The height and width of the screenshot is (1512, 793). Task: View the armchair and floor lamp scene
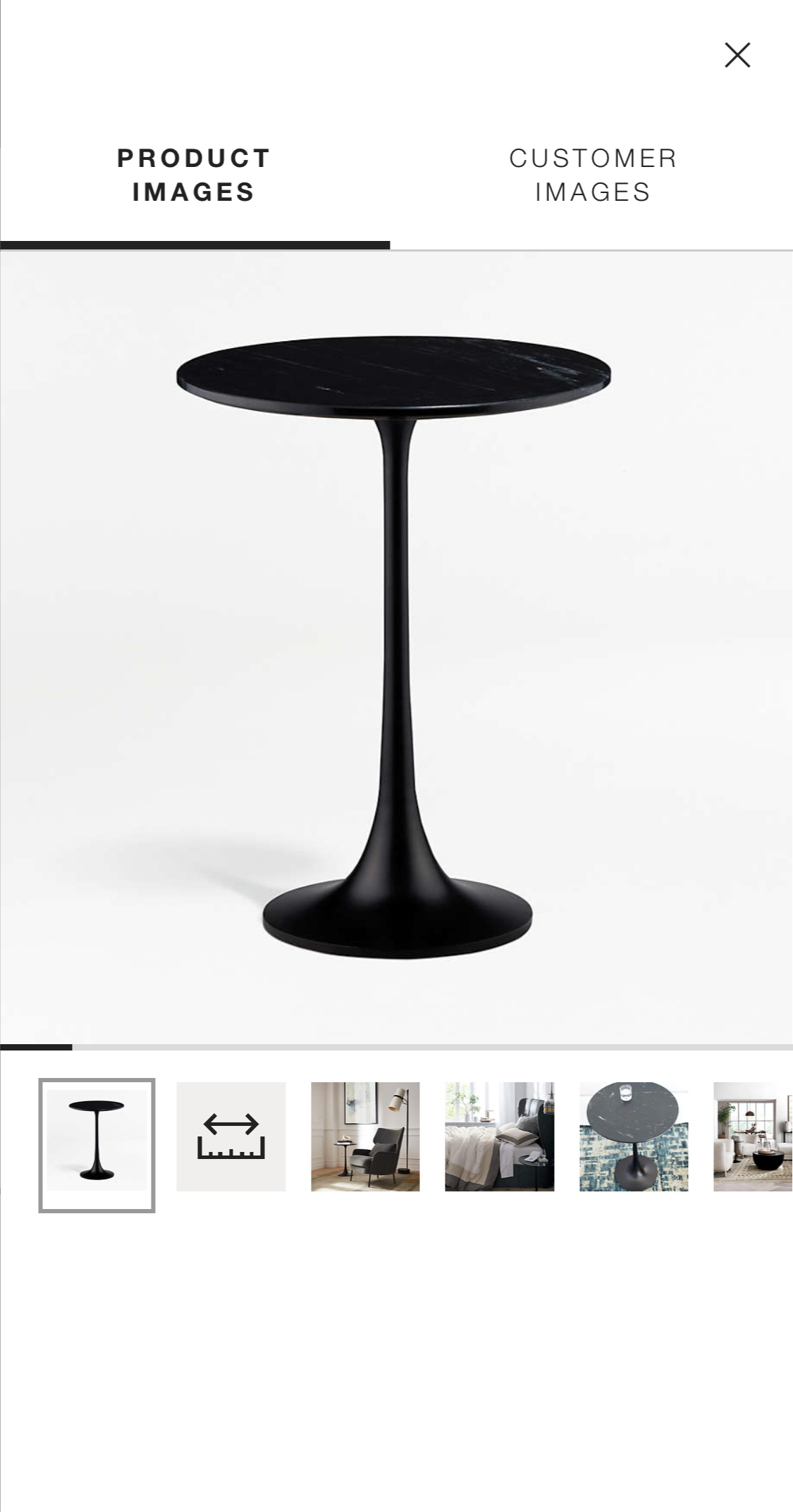point(365,1134)
